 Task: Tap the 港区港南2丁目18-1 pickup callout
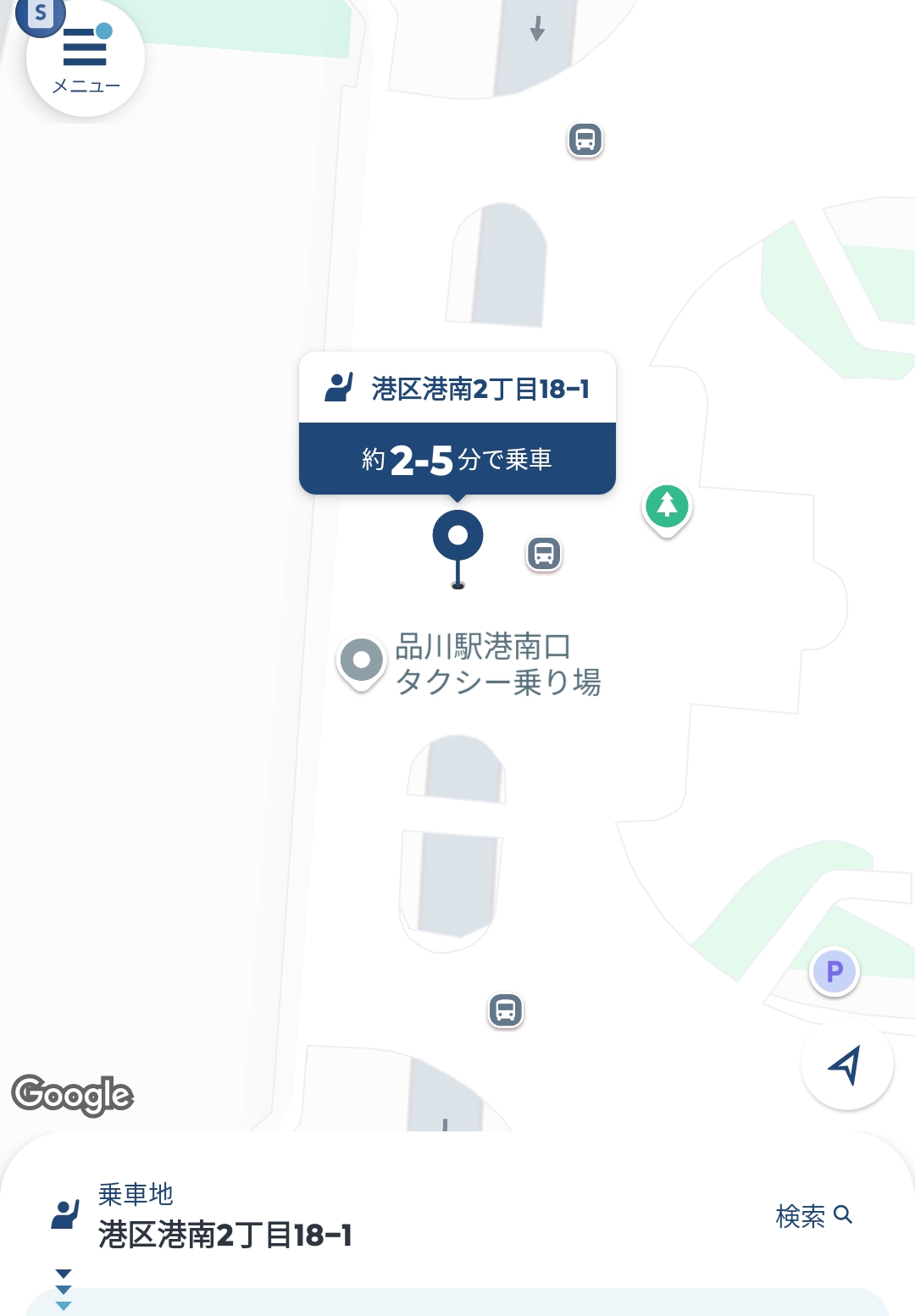(457, 423)
